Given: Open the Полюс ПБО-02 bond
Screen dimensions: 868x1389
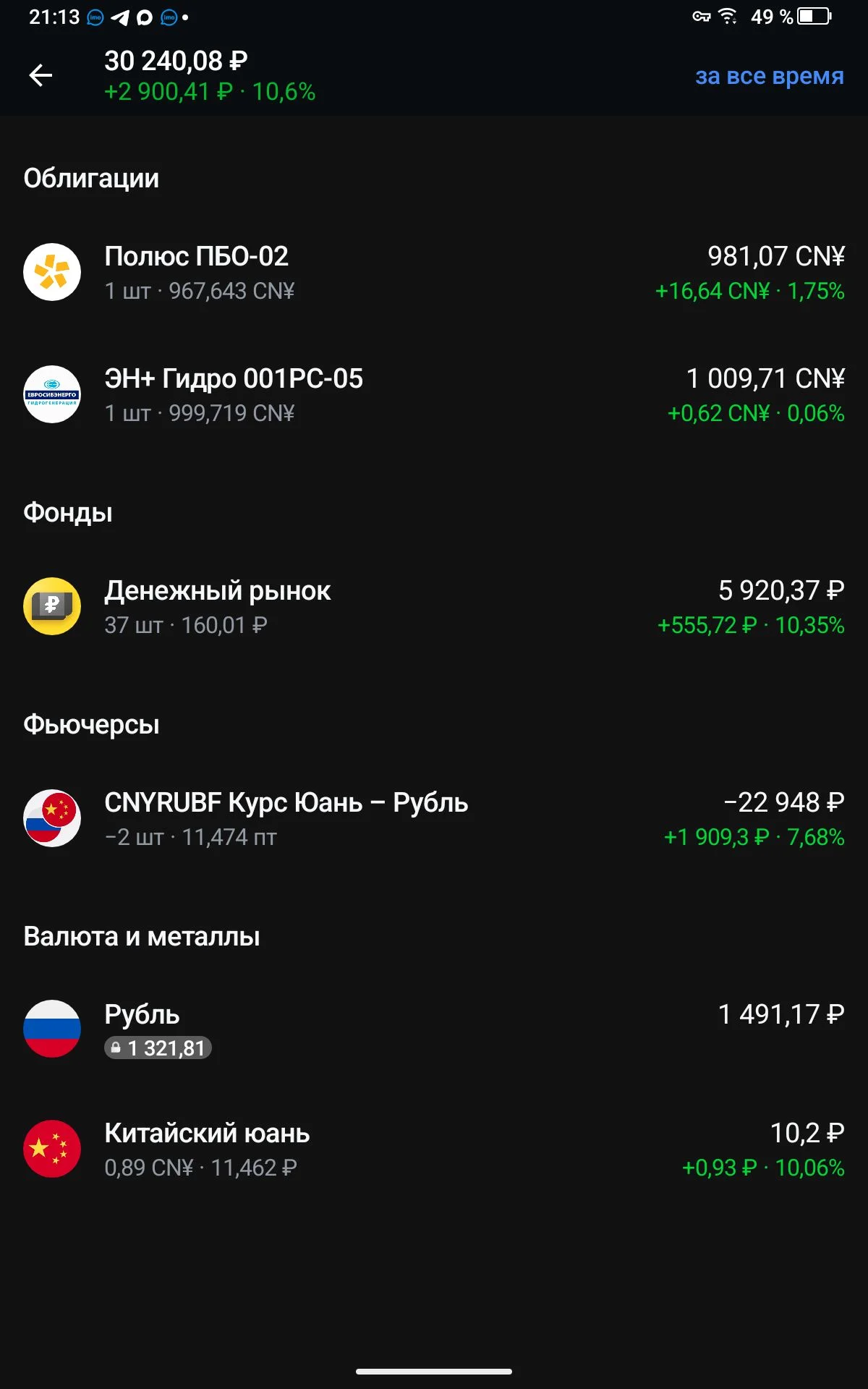Looking at the screenshot, I should click(434, 273).
